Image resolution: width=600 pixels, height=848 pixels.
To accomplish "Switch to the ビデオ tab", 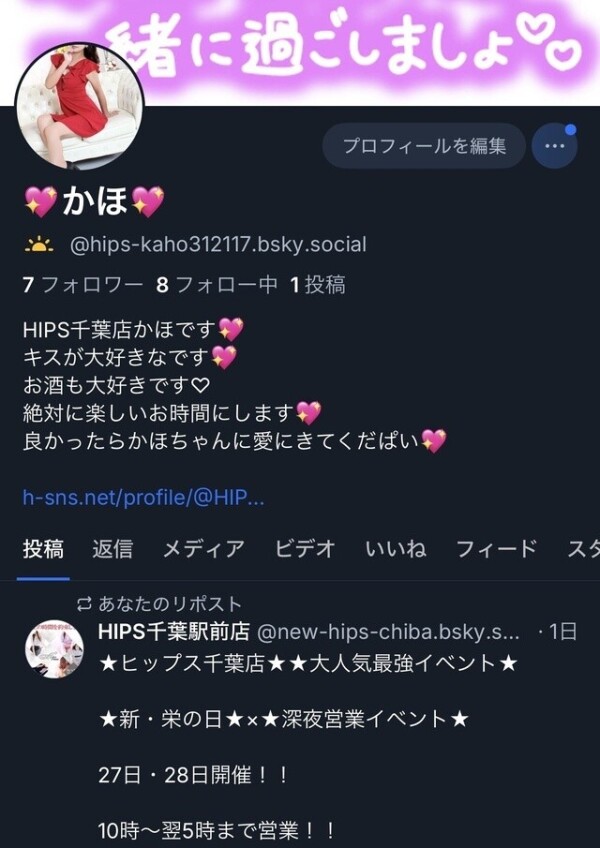I will coord(305,549).
